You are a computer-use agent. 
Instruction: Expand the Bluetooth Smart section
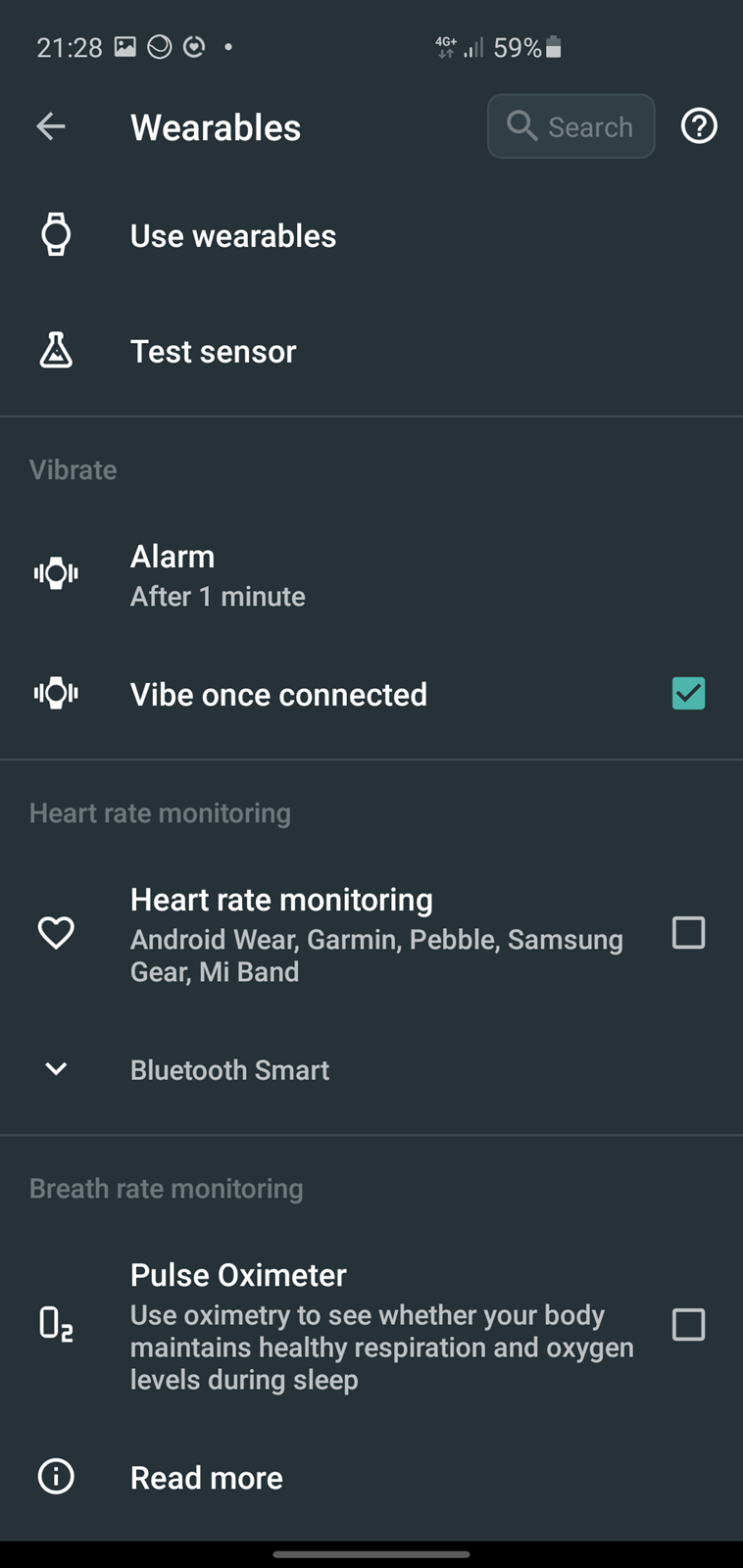(229, 1070)
